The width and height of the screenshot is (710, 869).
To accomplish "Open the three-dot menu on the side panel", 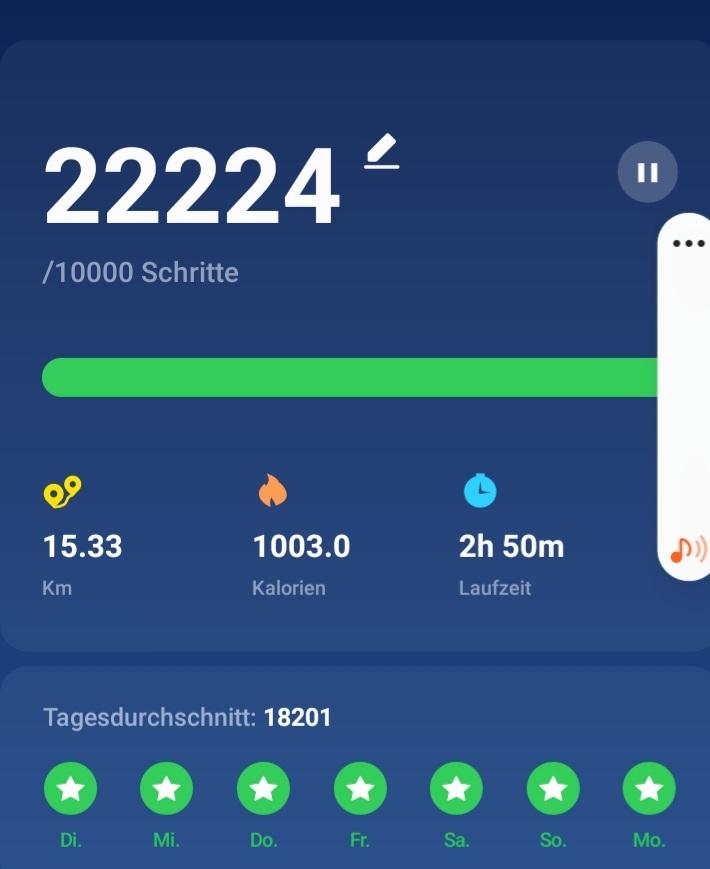I will (x=689, y=243).
